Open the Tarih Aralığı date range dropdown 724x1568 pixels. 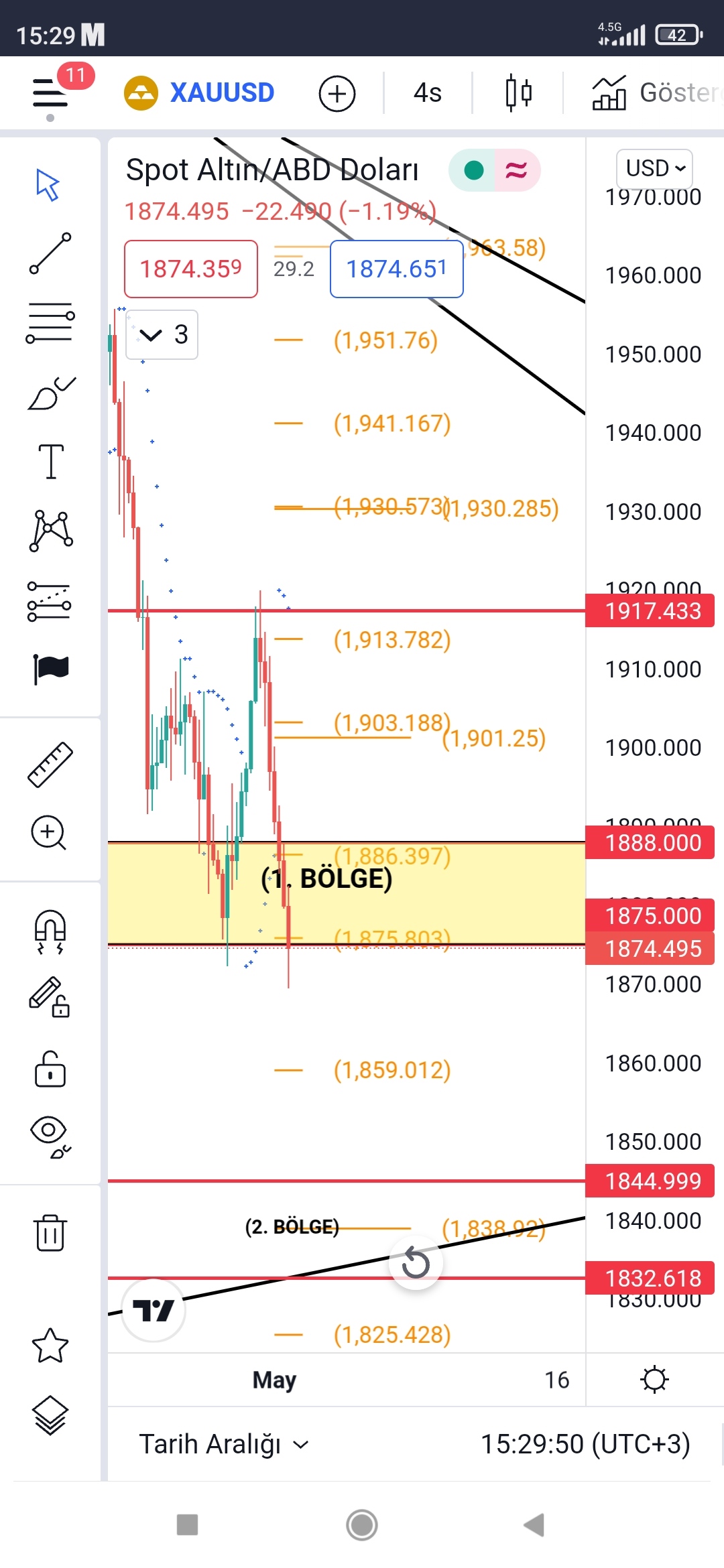point(224,1444)
